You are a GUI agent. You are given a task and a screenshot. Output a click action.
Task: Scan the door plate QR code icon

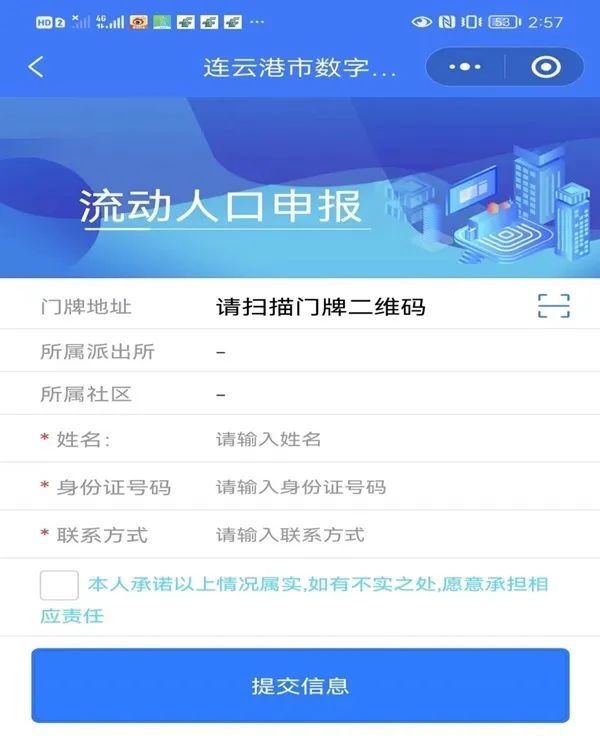(553, 306)
